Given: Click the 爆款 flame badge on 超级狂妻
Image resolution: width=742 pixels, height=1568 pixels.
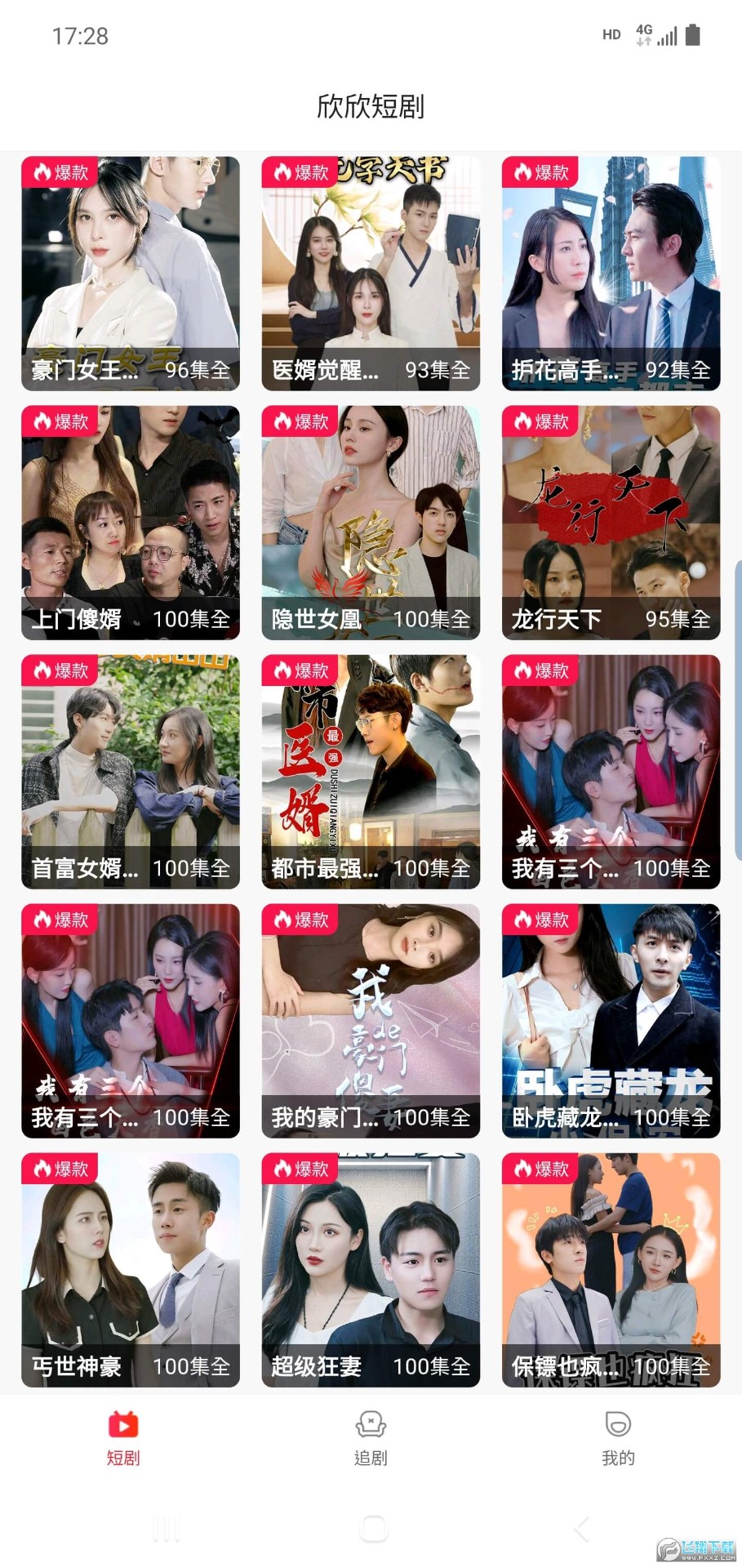Looking at the screenshot, I should (x=300, y=1169).
